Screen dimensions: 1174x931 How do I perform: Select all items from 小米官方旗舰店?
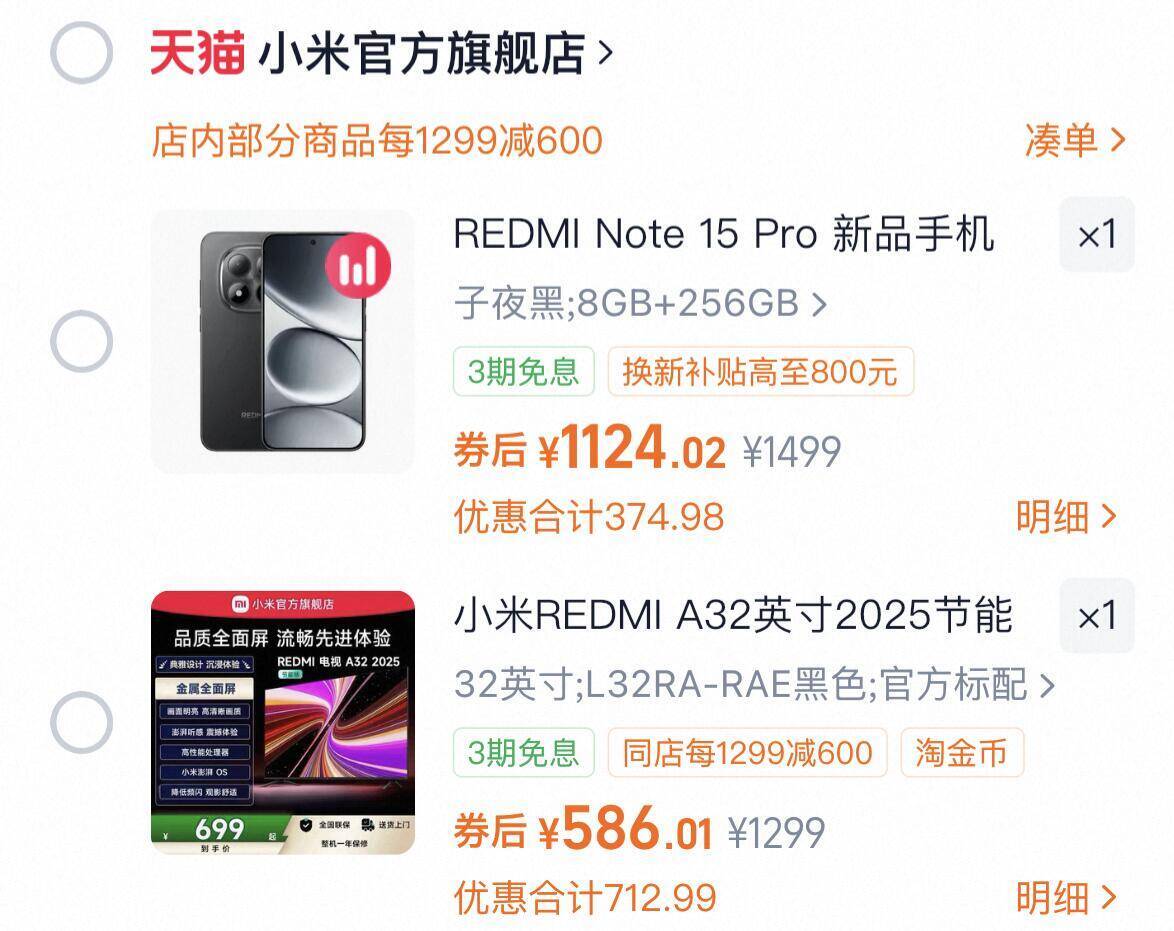coord(81,53)
